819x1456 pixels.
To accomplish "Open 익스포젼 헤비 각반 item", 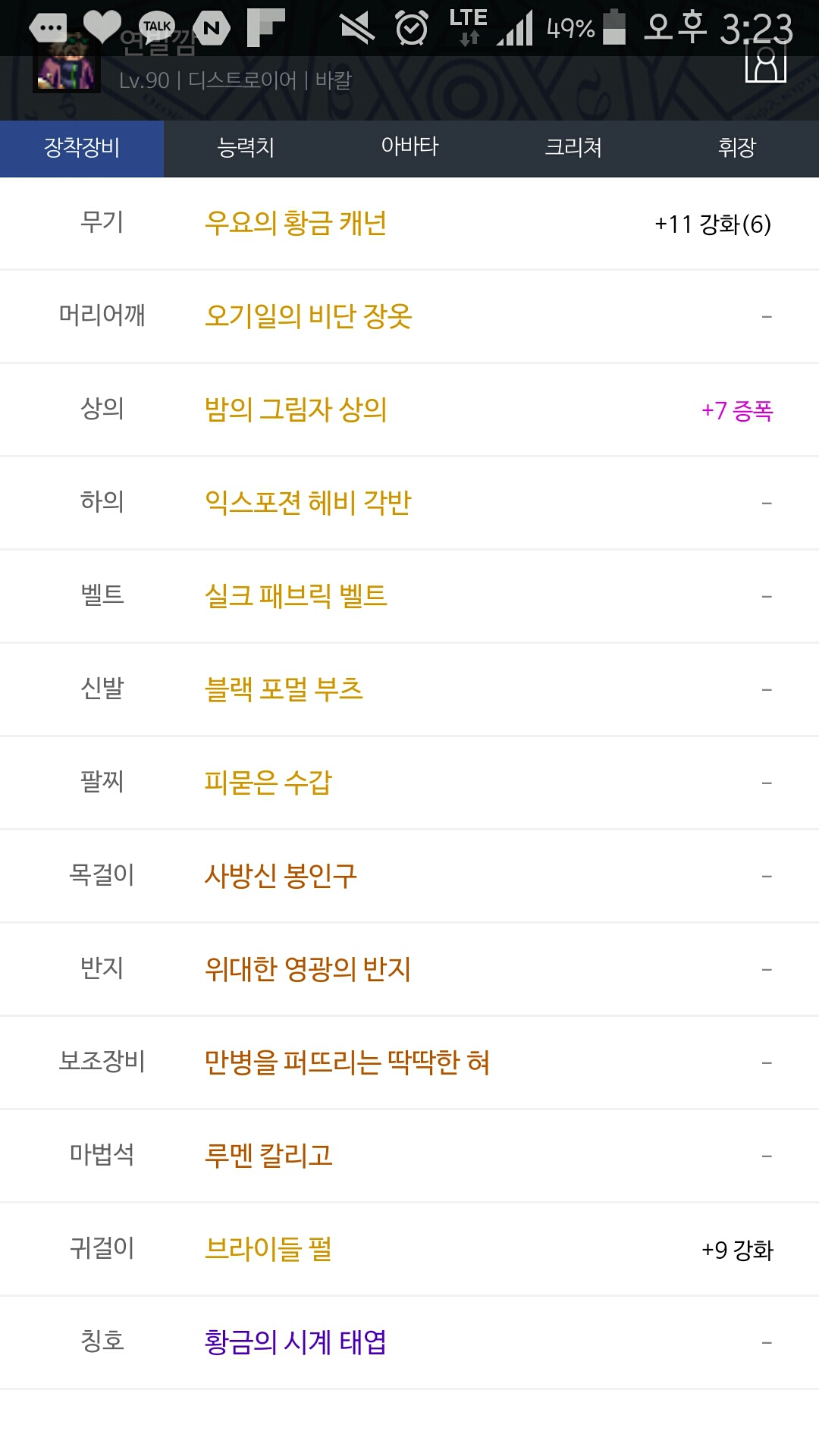I will point(308,503).
